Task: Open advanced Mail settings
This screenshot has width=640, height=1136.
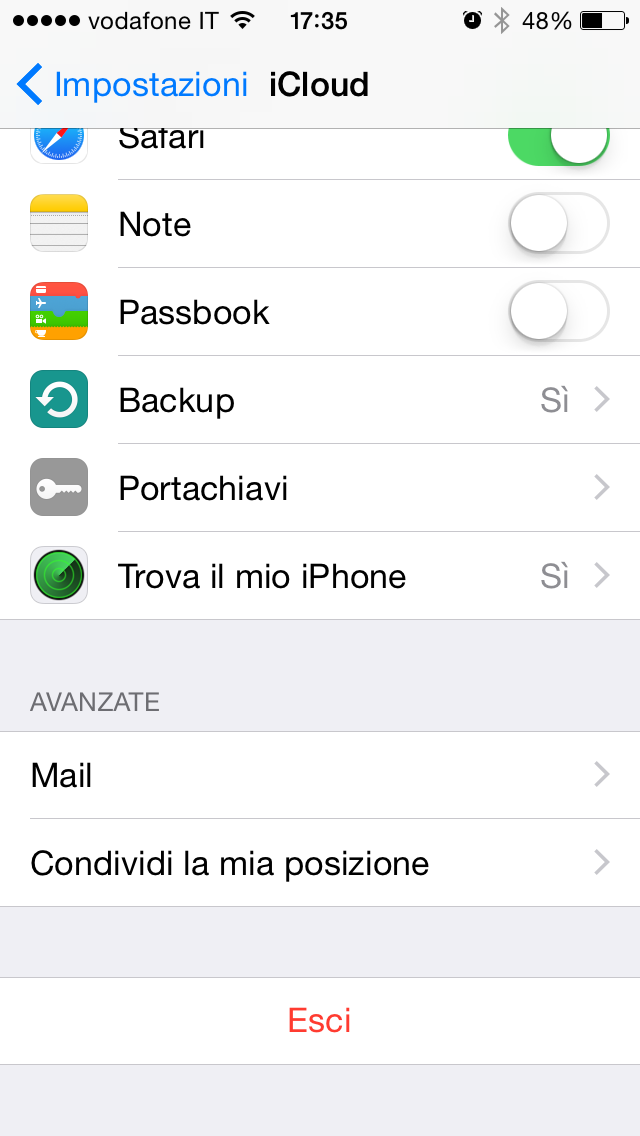Action: click(x=320, y=775)
